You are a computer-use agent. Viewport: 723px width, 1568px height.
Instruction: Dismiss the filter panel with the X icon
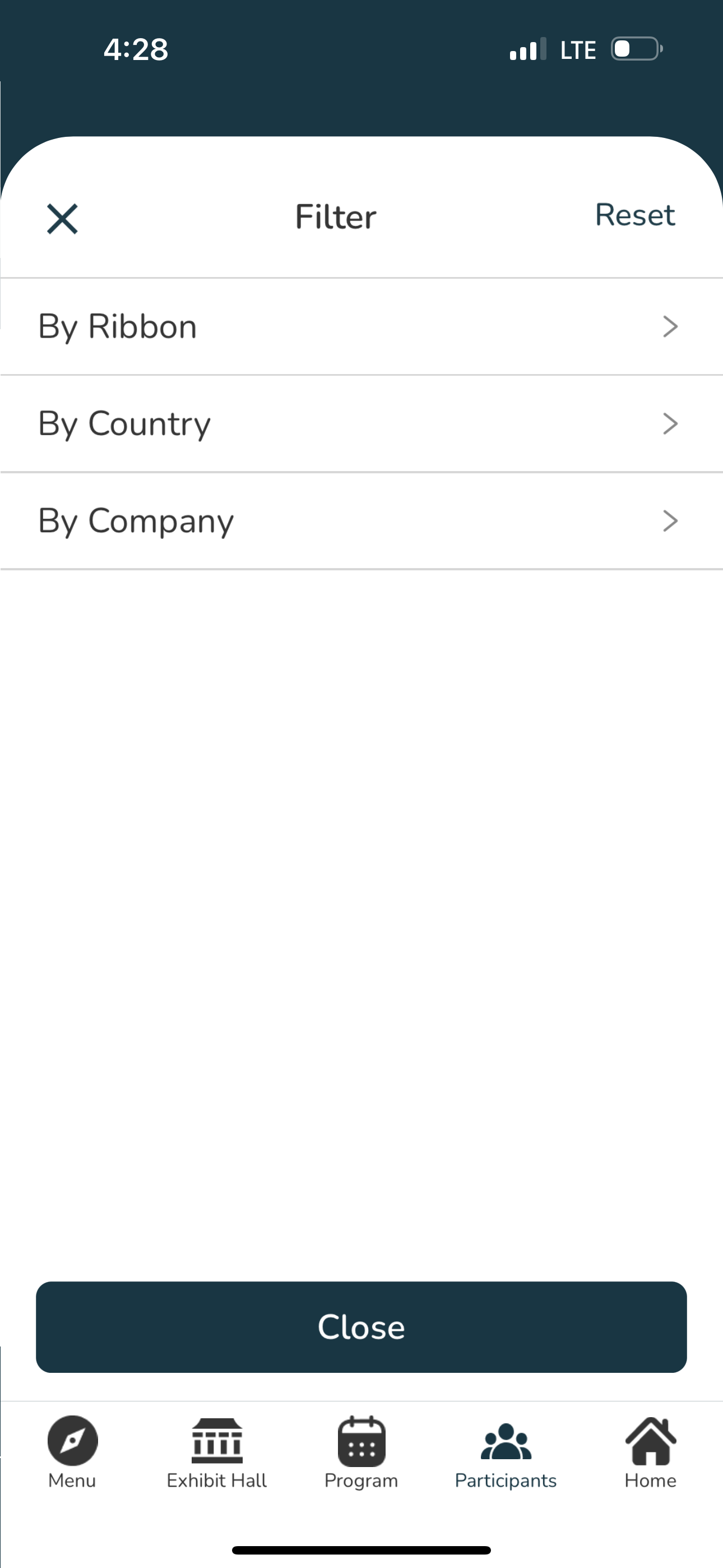click(x=62, y=219)
